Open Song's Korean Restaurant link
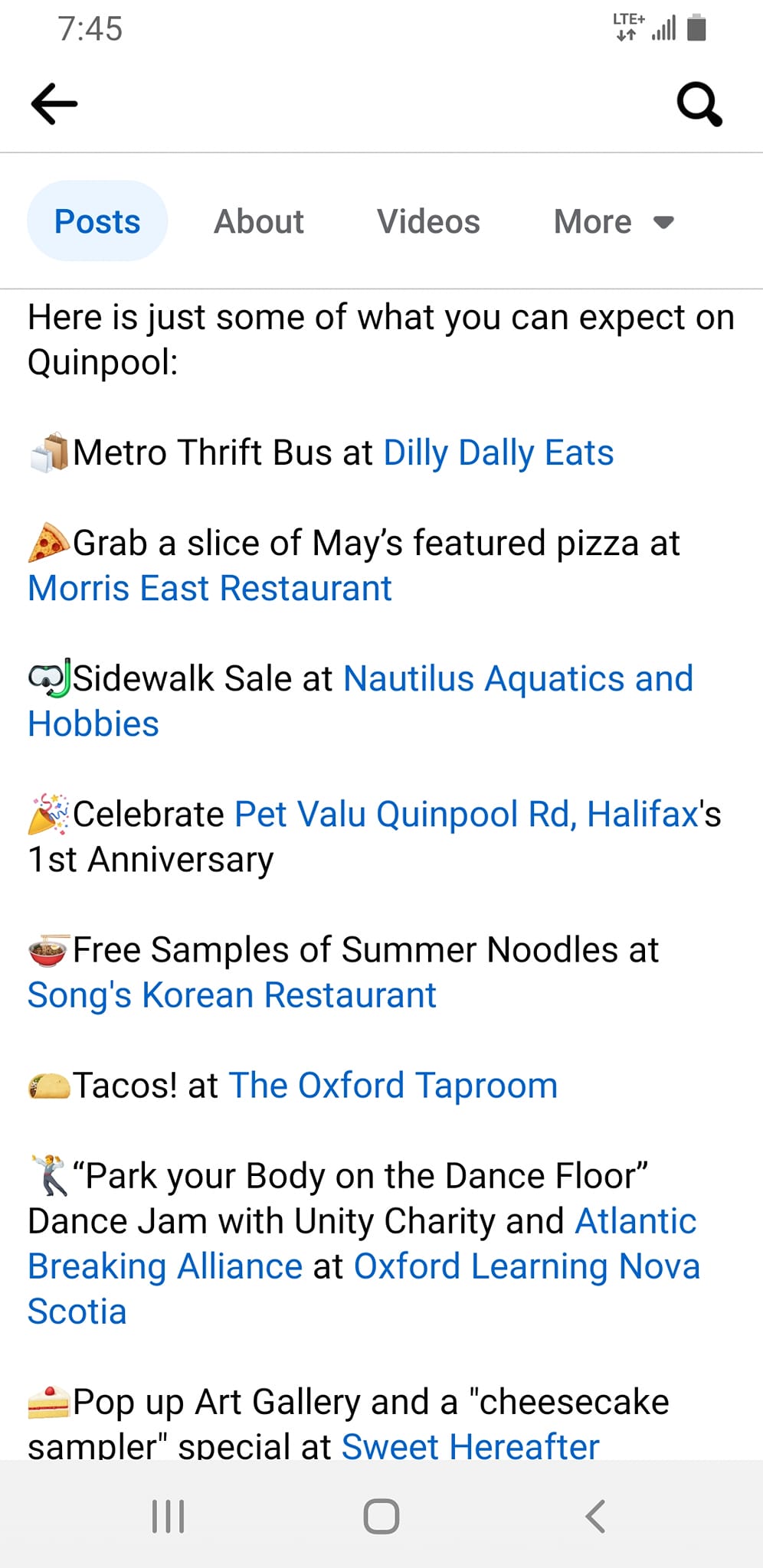This screenshot has height=1568, width=763. 232,995
